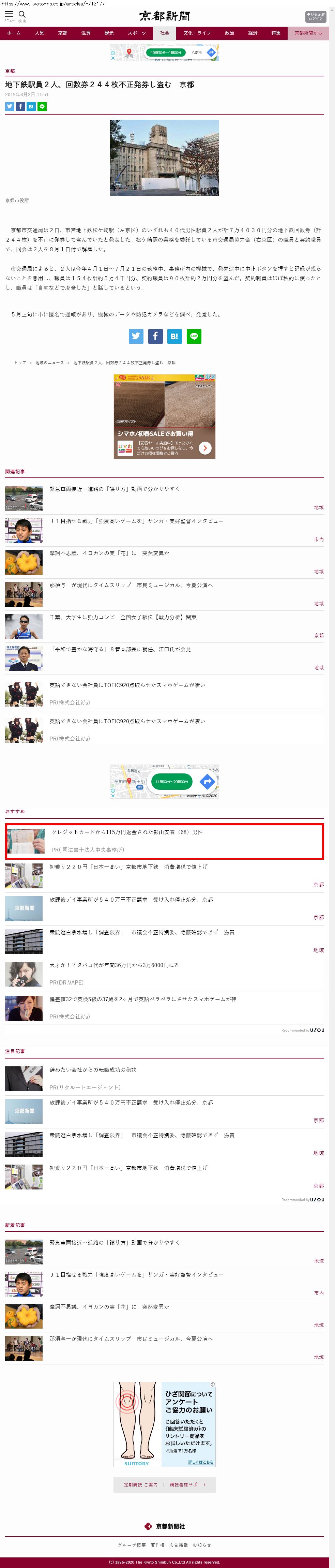
Task: Select the スポーツ tab
Action: [137, 33]
